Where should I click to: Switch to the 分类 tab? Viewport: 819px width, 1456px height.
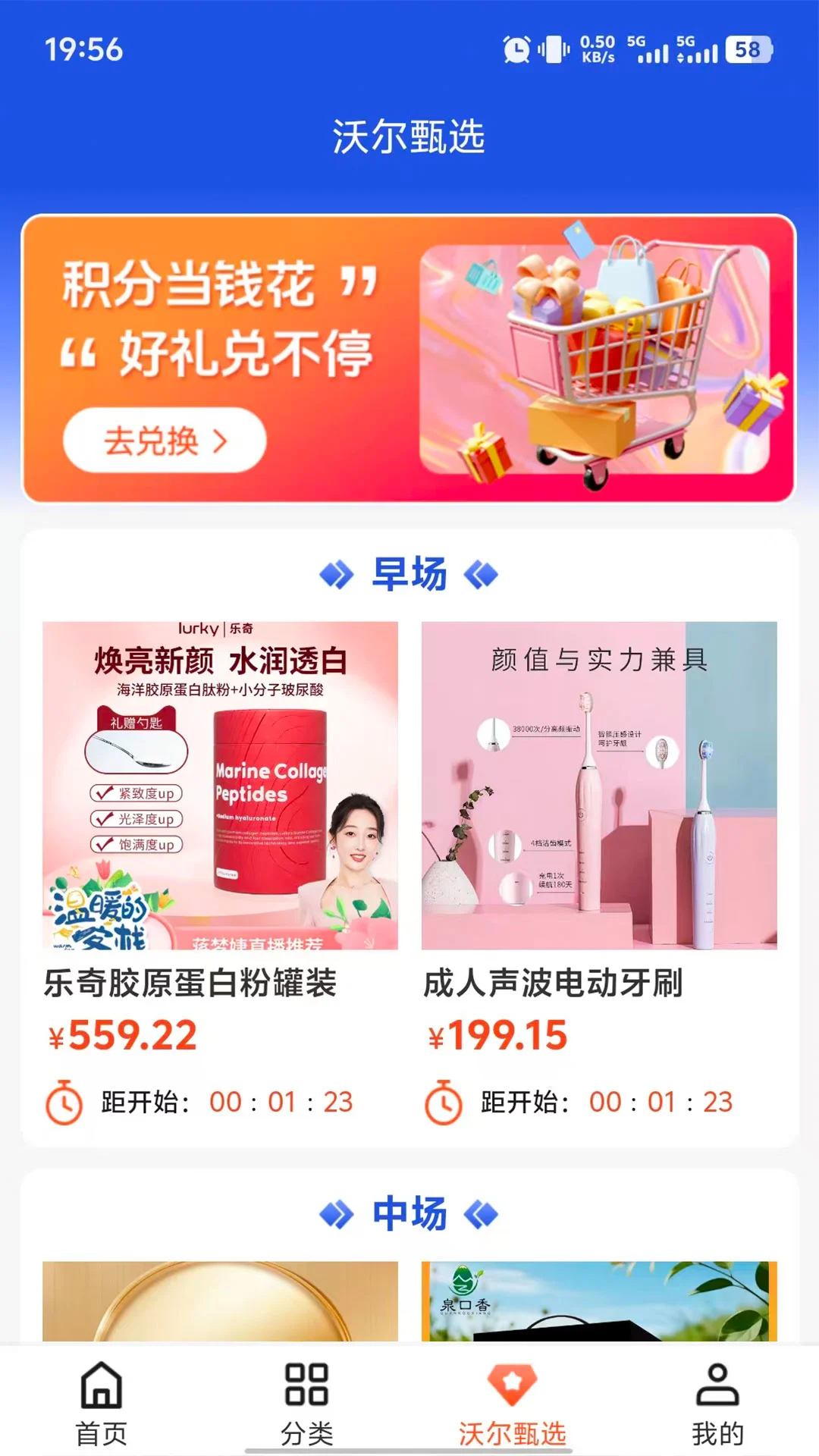[306, 1402]
